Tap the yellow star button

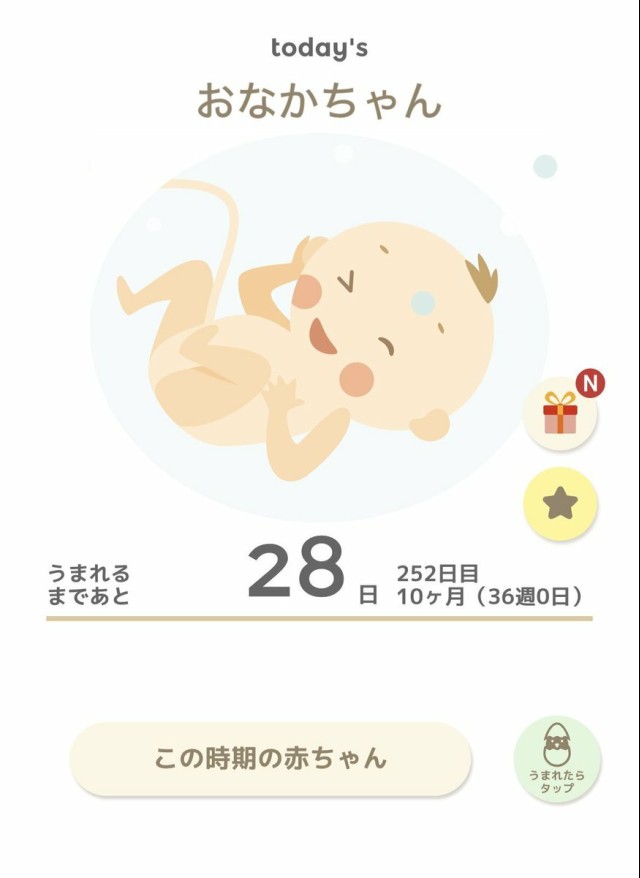[x=560, y=503]
